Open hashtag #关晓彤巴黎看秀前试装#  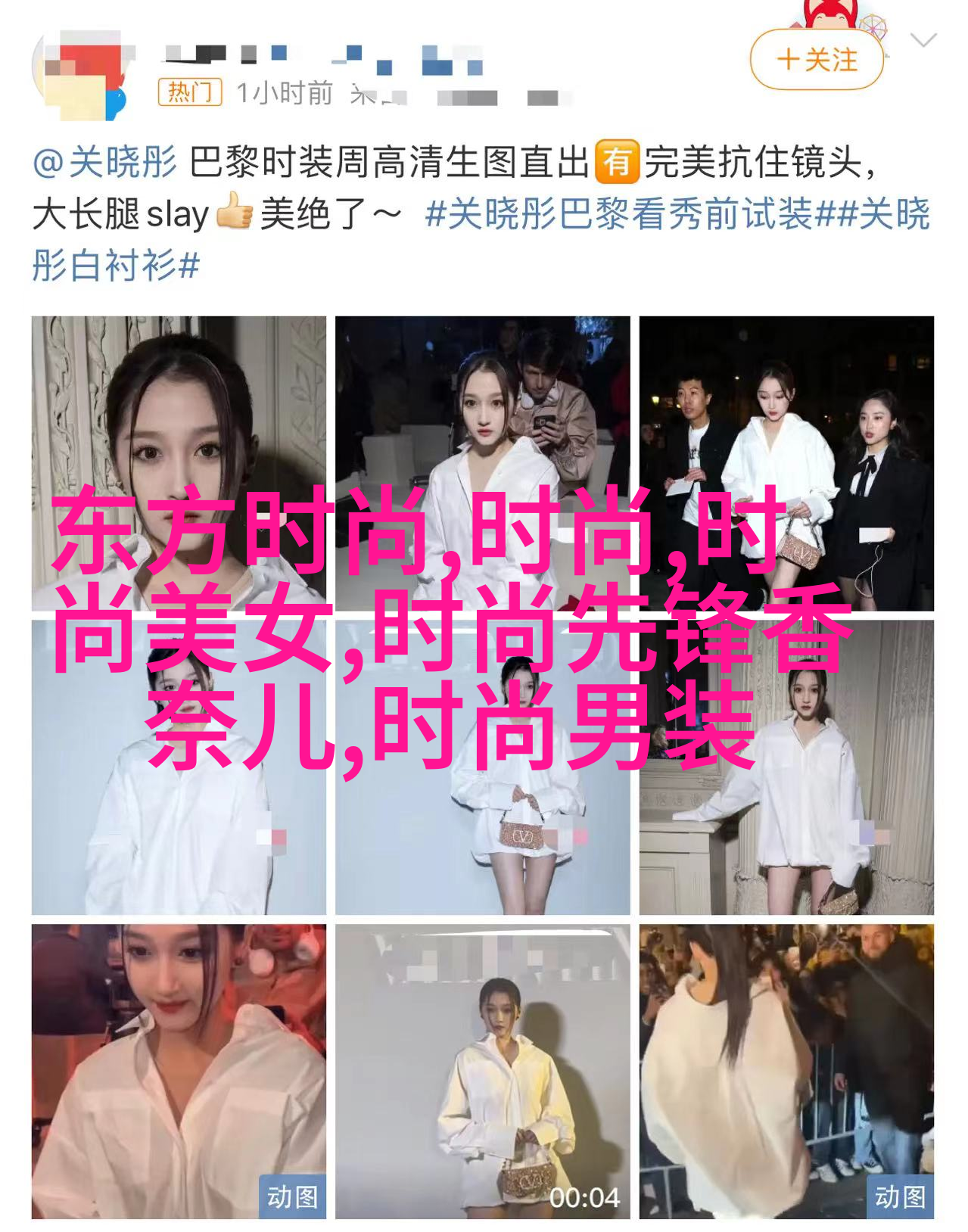(x=618, y=215)
